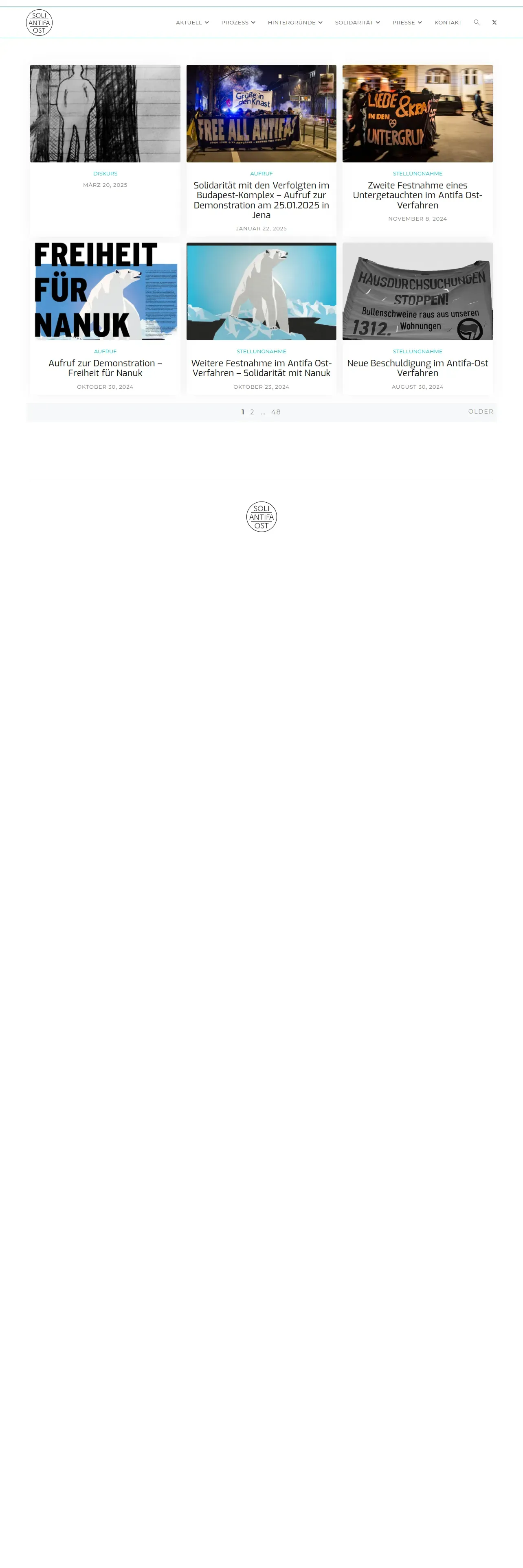523x1568 pixels.
Task: Open the Hausdurchsuchungen stoppen banner thumbnail
Action: click(418, 291)
